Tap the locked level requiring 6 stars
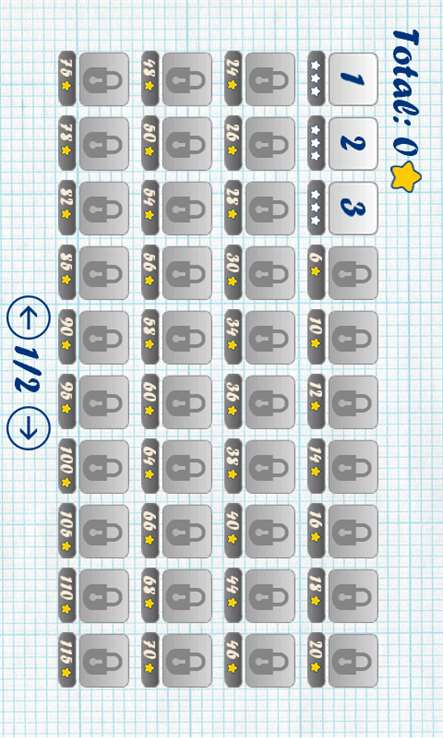Screen dimensions: 443x738 (353, 273)
